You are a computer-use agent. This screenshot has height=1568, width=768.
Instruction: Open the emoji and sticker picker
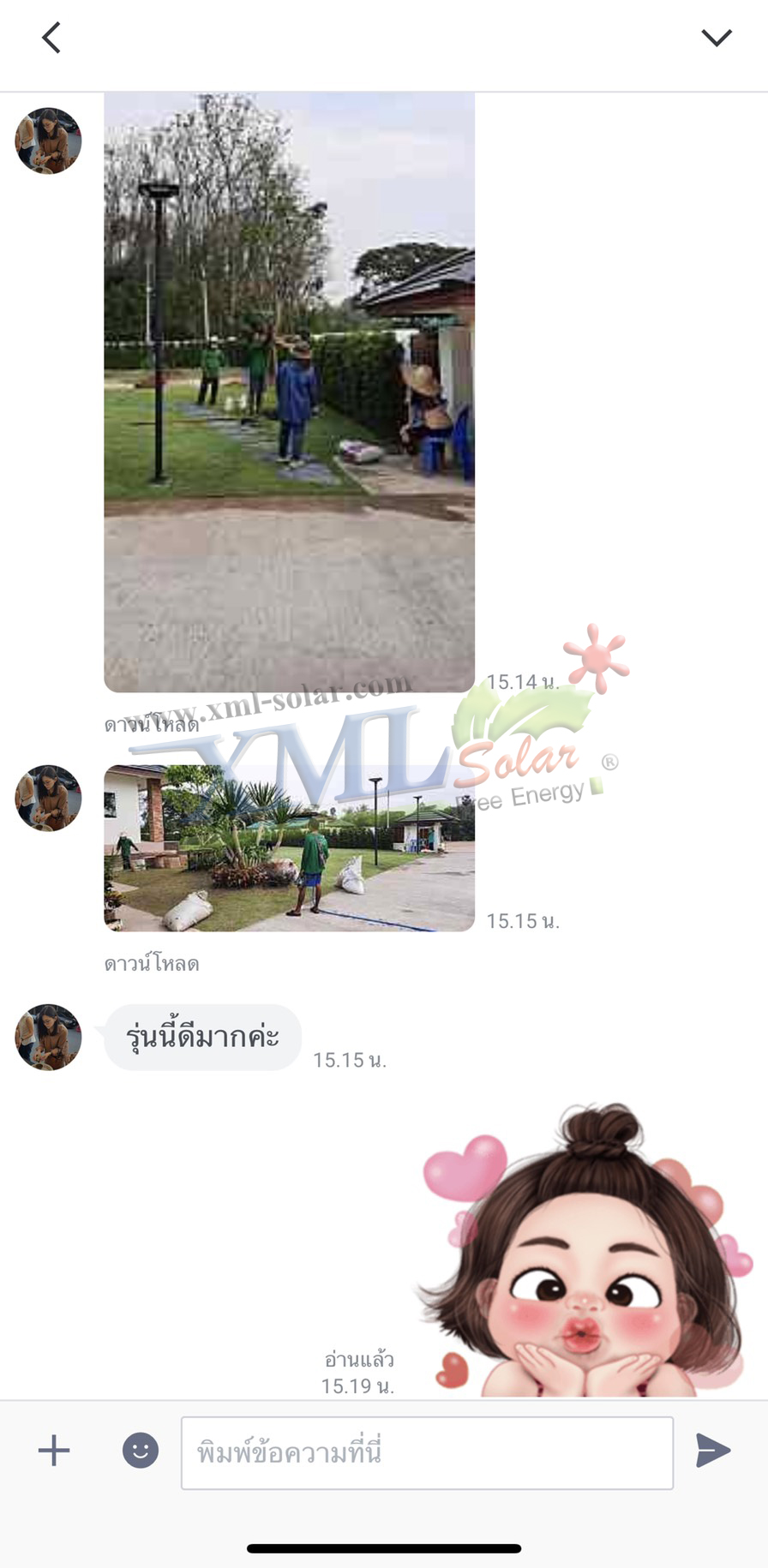click(141, 1451)
